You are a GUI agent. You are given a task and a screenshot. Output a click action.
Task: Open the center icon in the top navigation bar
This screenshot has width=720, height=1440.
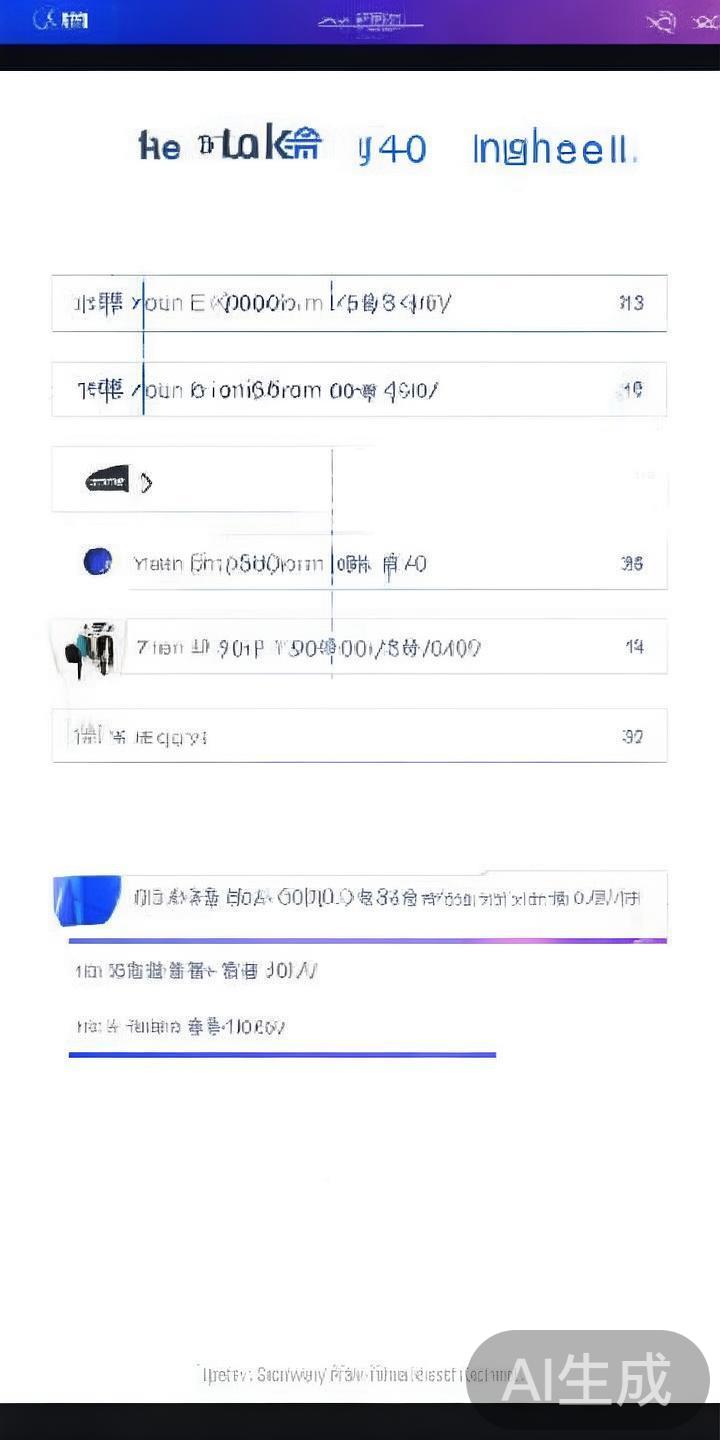370,20
